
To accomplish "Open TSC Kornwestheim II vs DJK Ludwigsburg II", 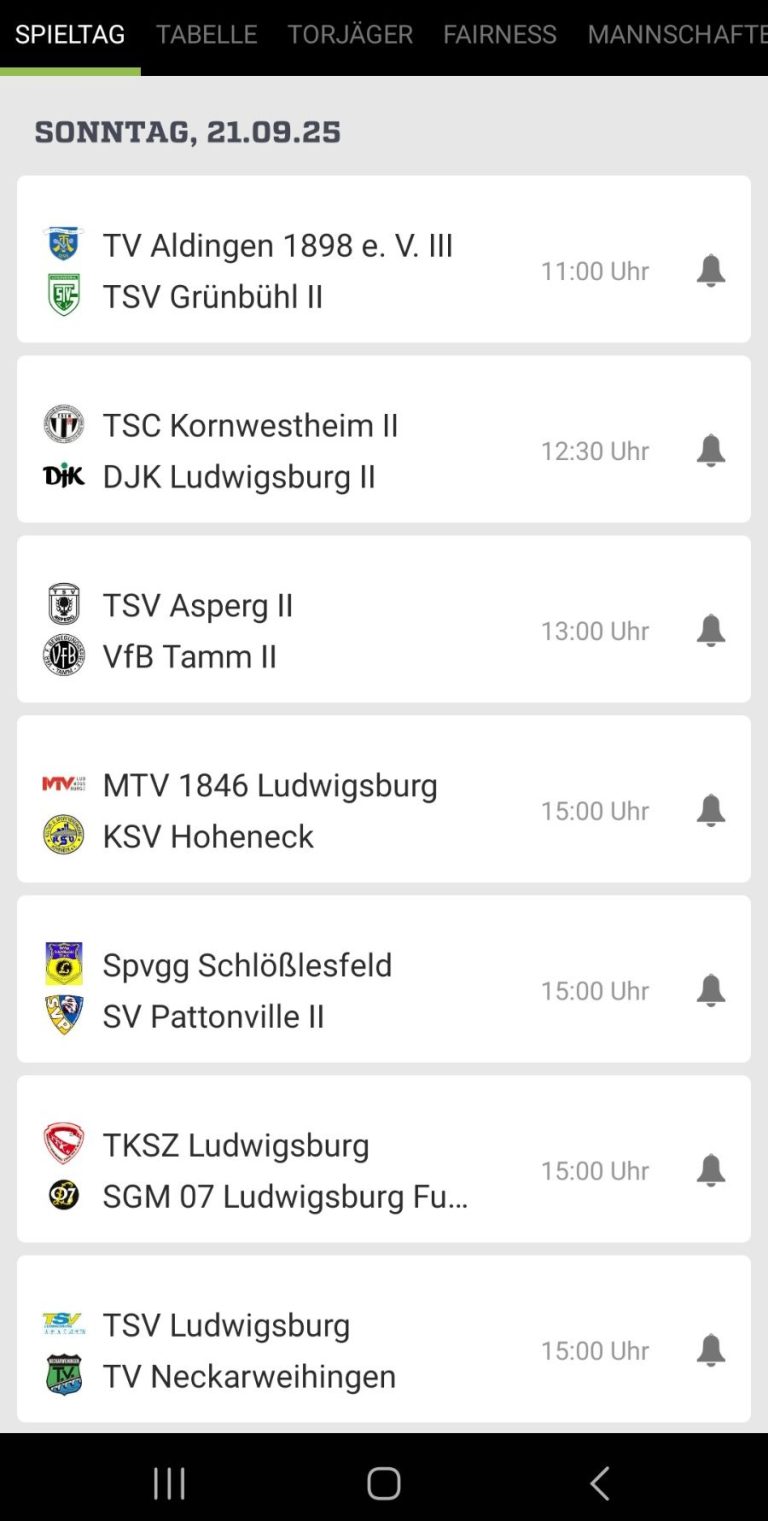I will point(383,439).
